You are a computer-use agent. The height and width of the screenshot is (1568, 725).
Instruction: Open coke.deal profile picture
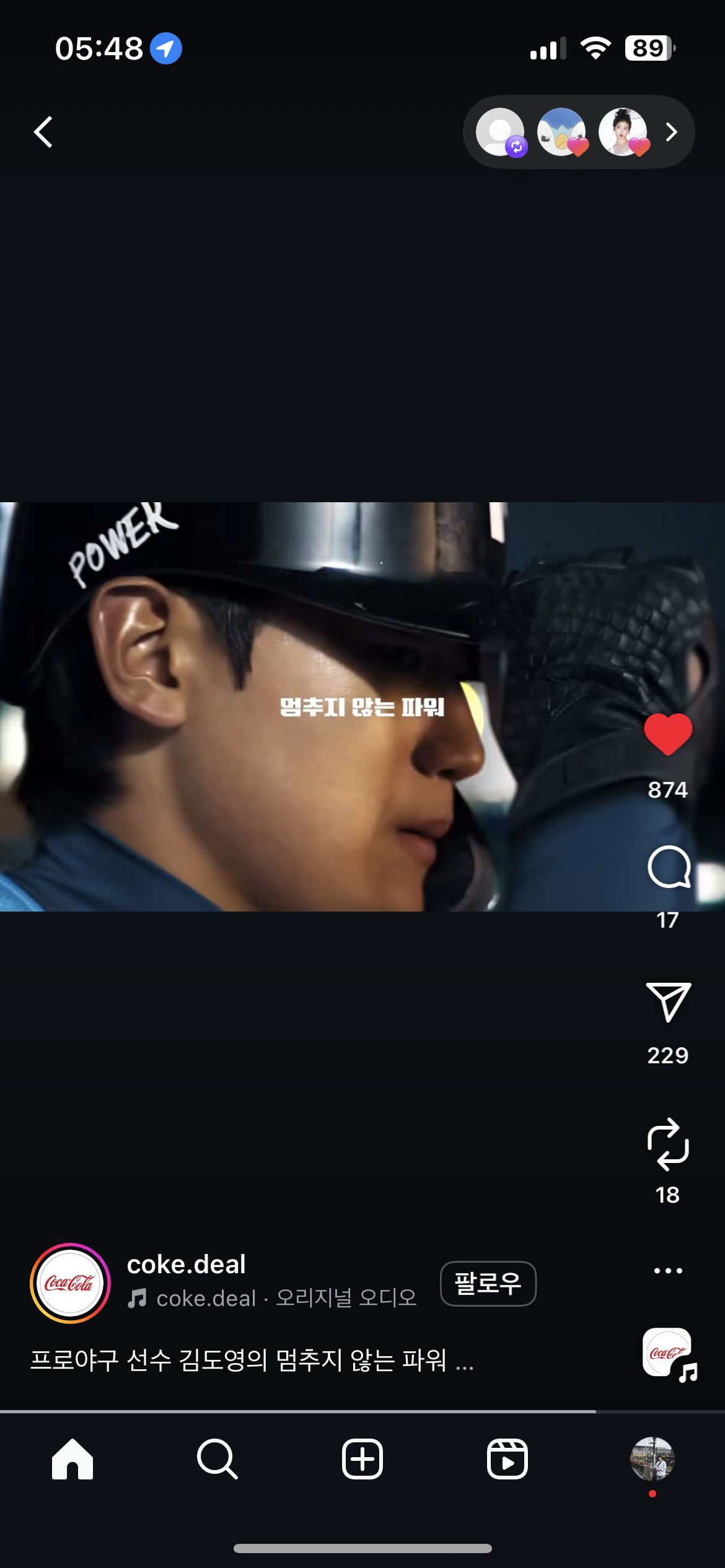[70, 1283]
